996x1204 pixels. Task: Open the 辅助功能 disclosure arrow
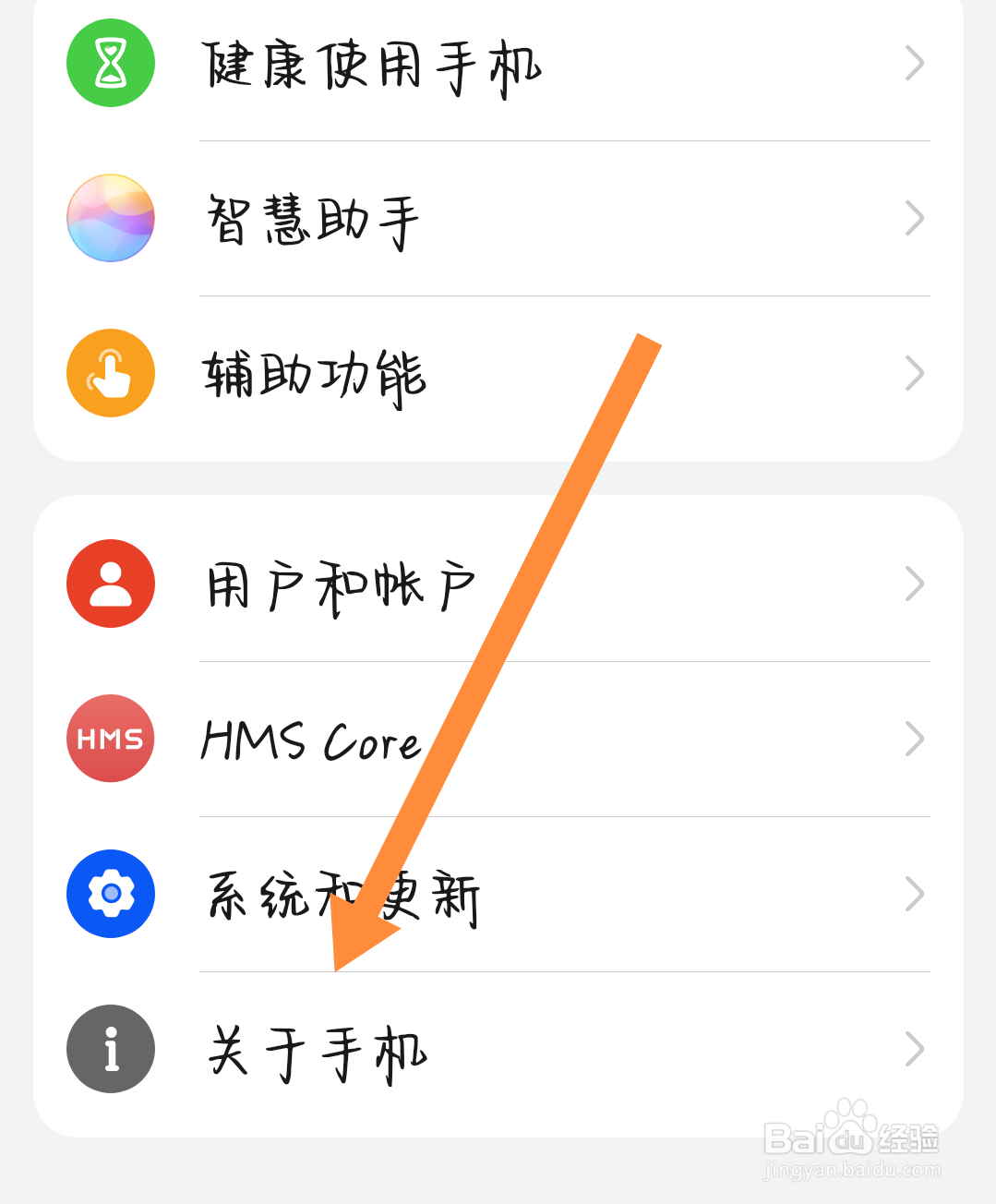pyautogui.click(x=914, y=373)
